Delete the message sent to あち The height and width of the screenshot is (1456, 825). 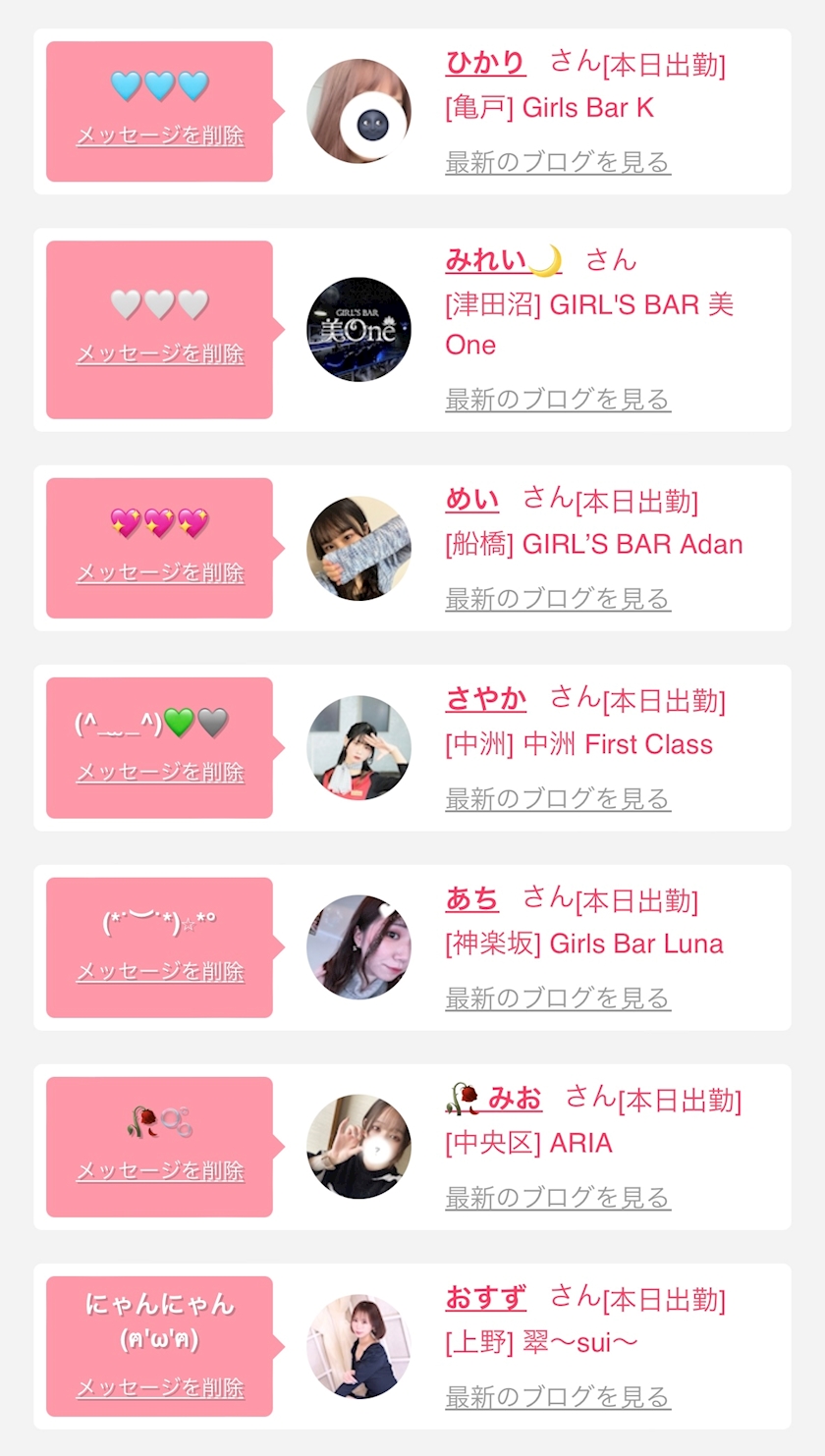pyautogui.click(x=160, y=972)
